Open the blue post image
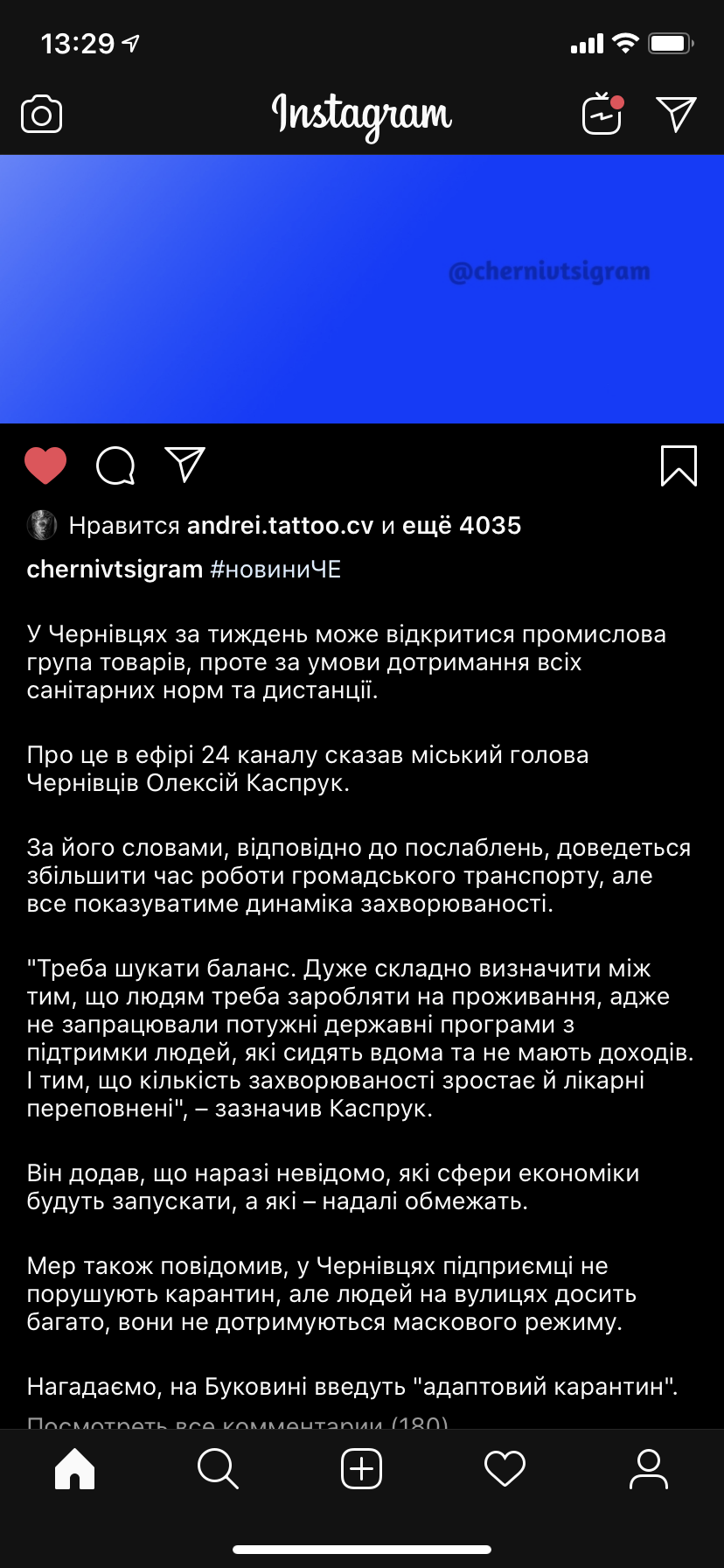Viewport: 724px width, 1568px height. (362, 290)
